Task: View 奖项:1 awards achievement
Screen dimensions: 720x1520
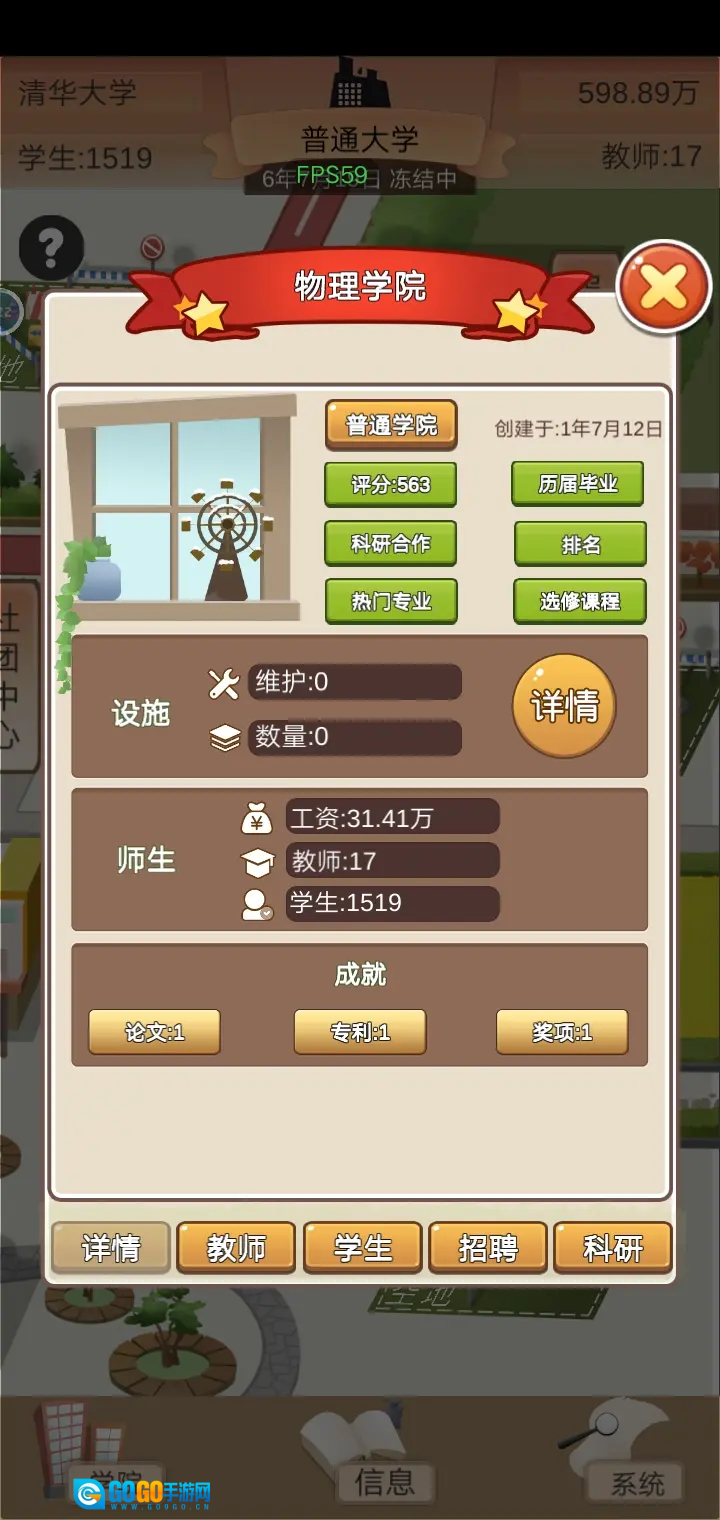Action: (x=562, y=1032)
